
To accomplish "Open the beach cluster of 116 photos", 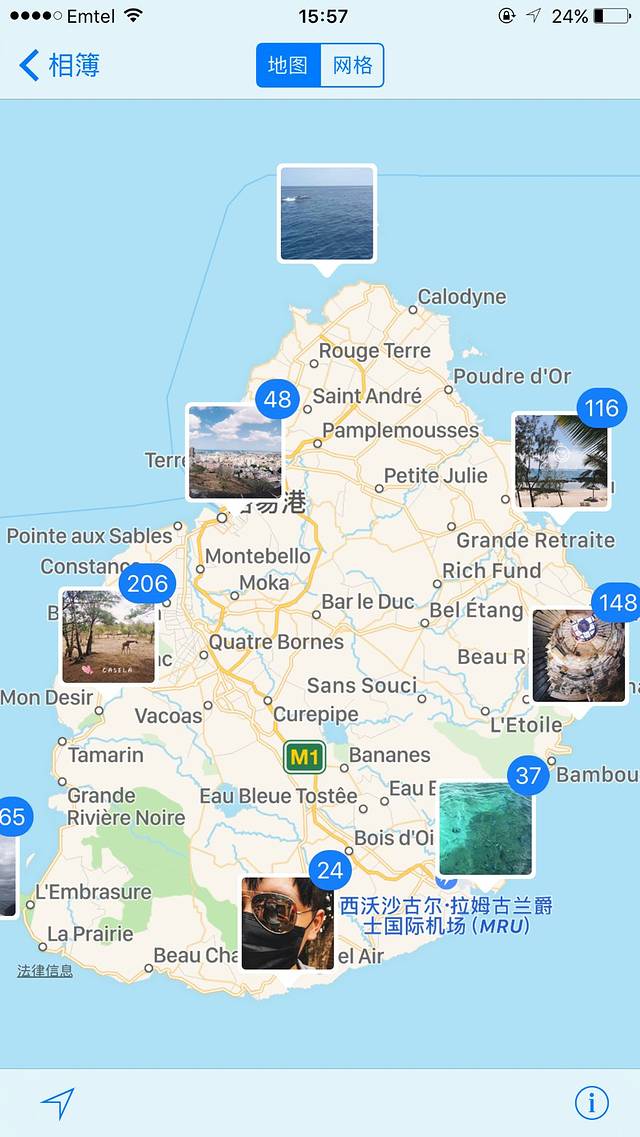I will (561, 461).
